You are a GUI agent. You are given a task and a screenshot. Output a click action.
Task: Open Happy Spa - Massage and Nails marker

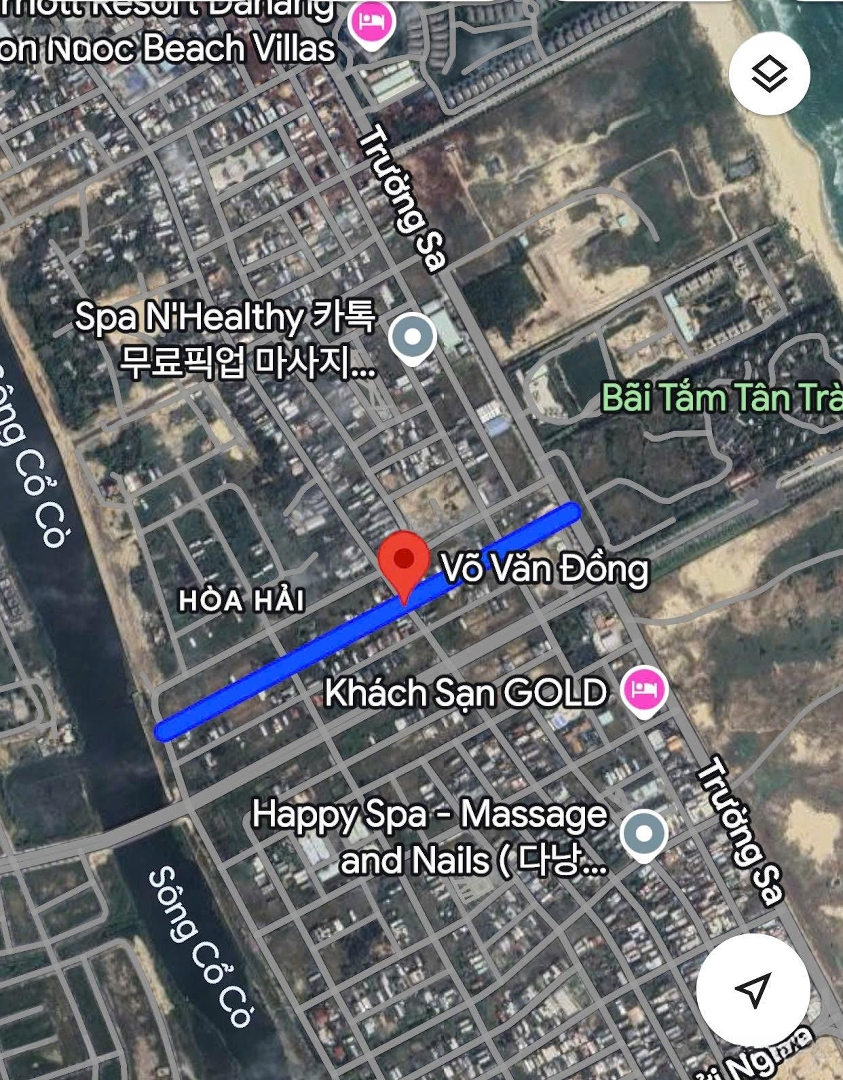pos(643,834)
